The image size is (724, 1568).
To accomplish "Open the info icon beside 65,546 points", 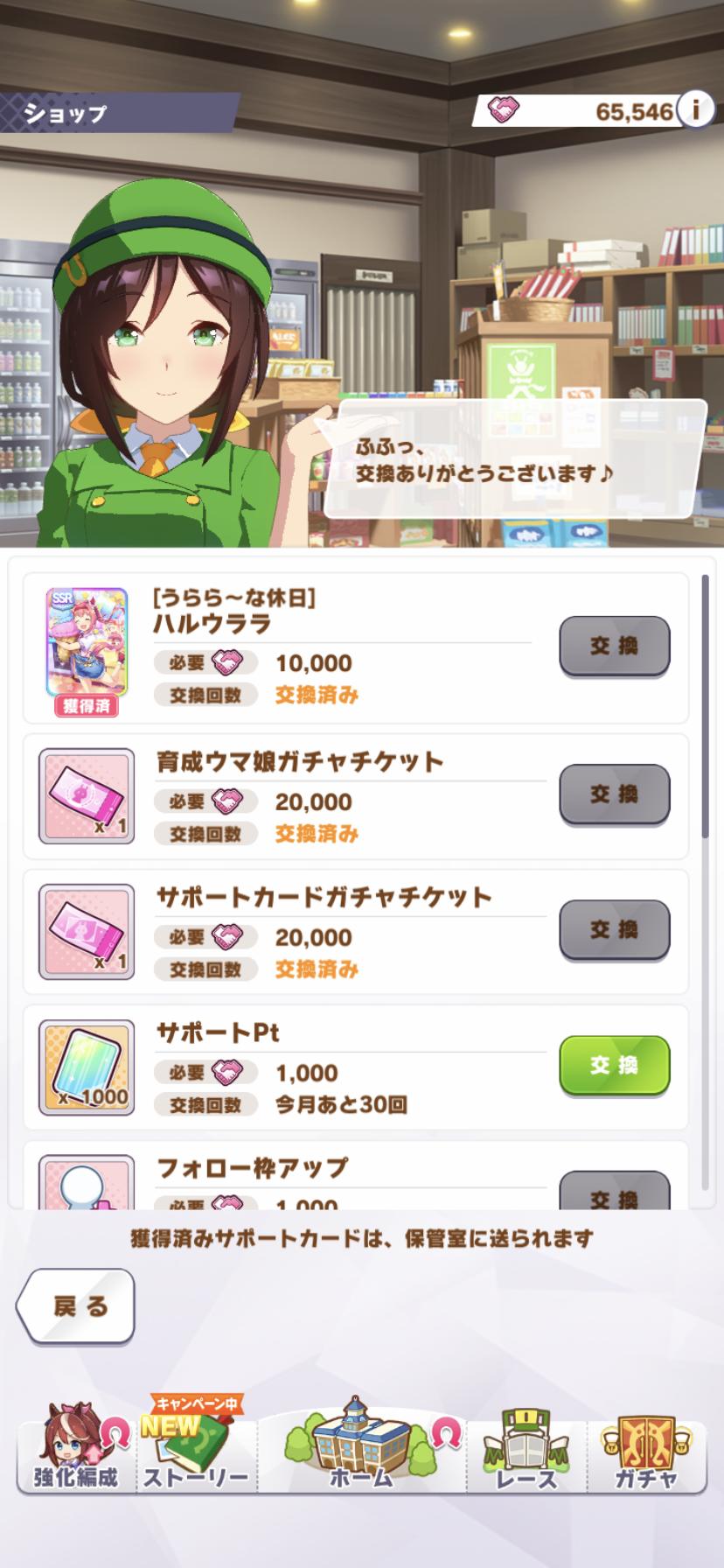I will point(696,109).
